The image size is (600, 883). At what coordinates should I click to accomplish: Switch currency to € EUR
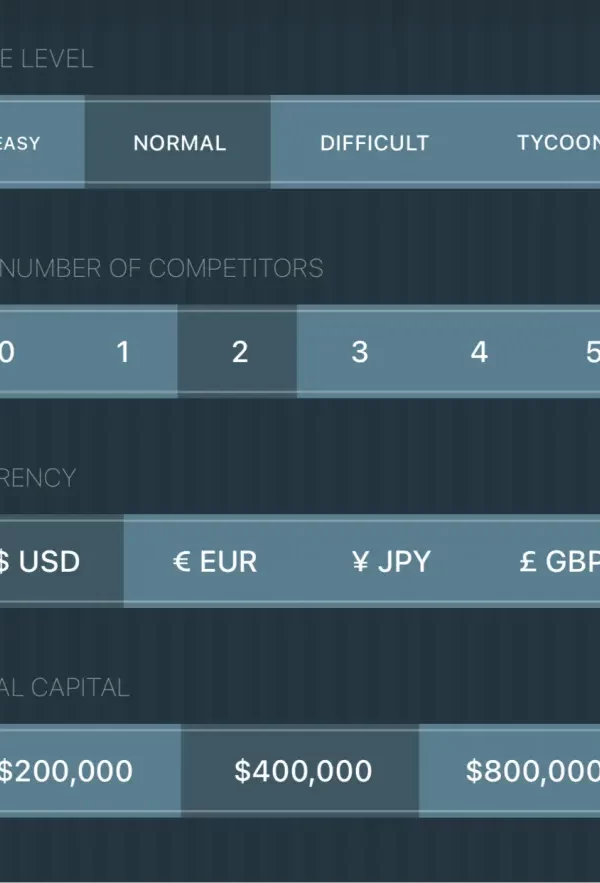(215, 561)
